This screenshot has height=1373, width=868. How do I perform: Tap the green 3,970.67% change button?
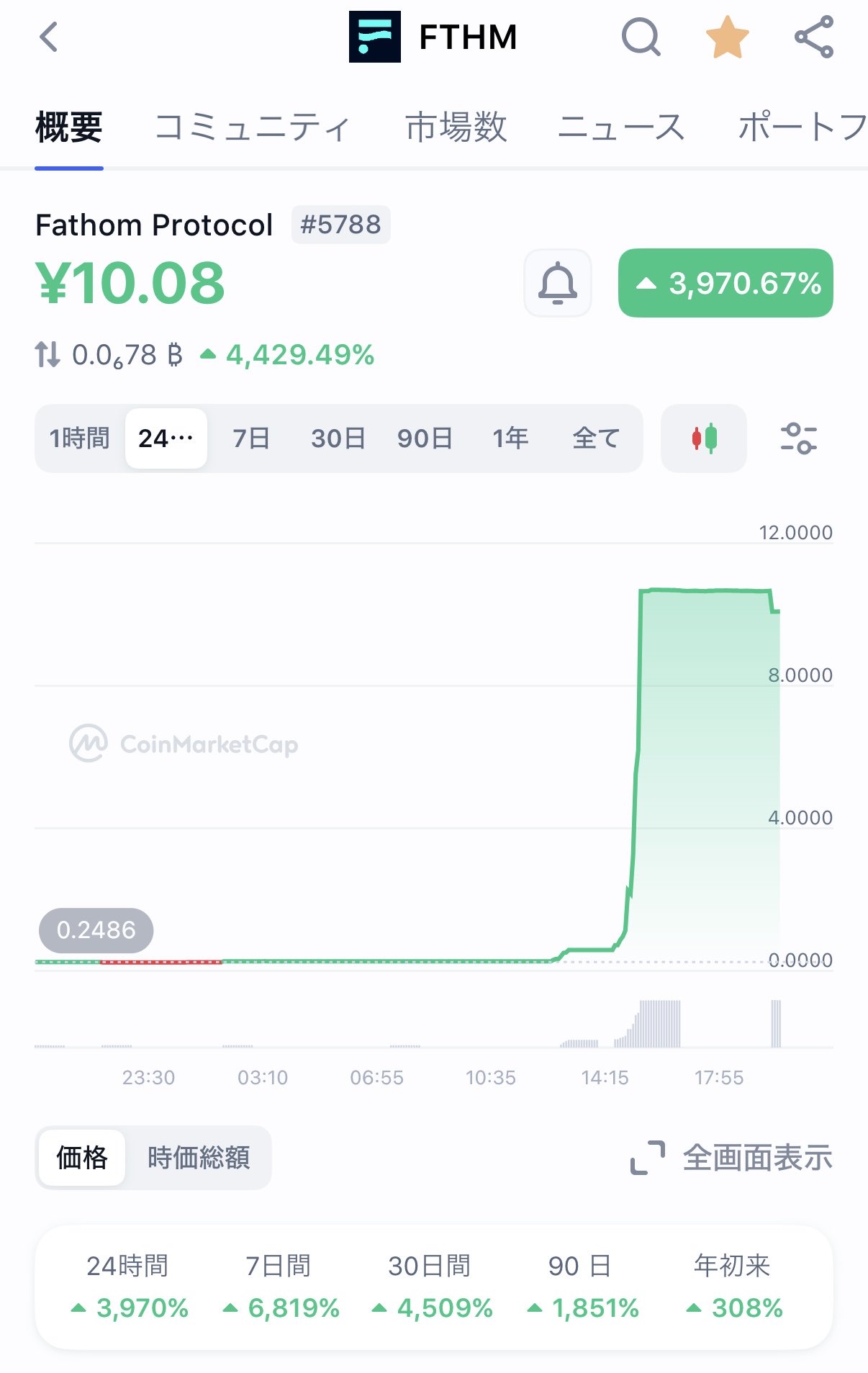coord(725,283)
